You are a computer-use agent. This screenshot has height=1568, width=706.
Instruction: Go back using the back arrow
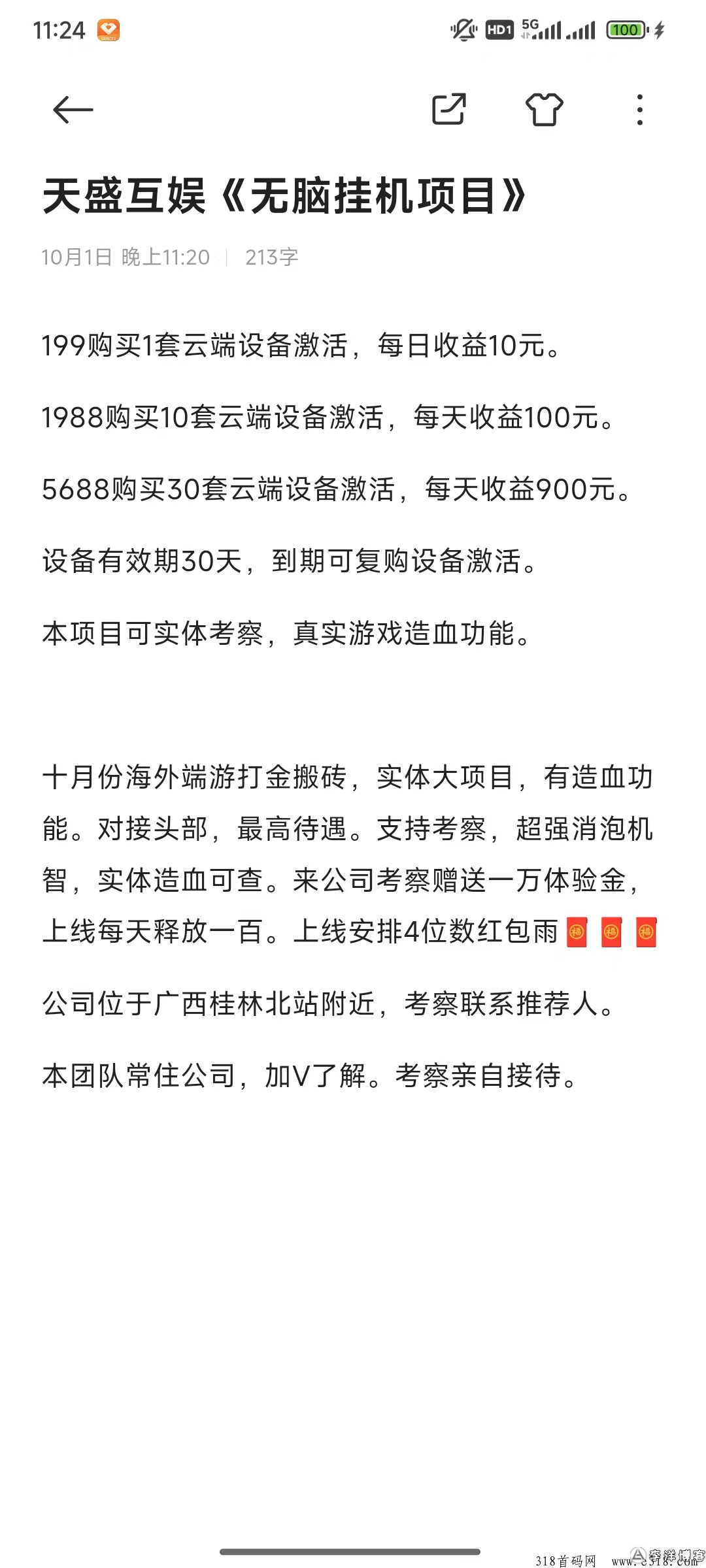pos(73,109)
